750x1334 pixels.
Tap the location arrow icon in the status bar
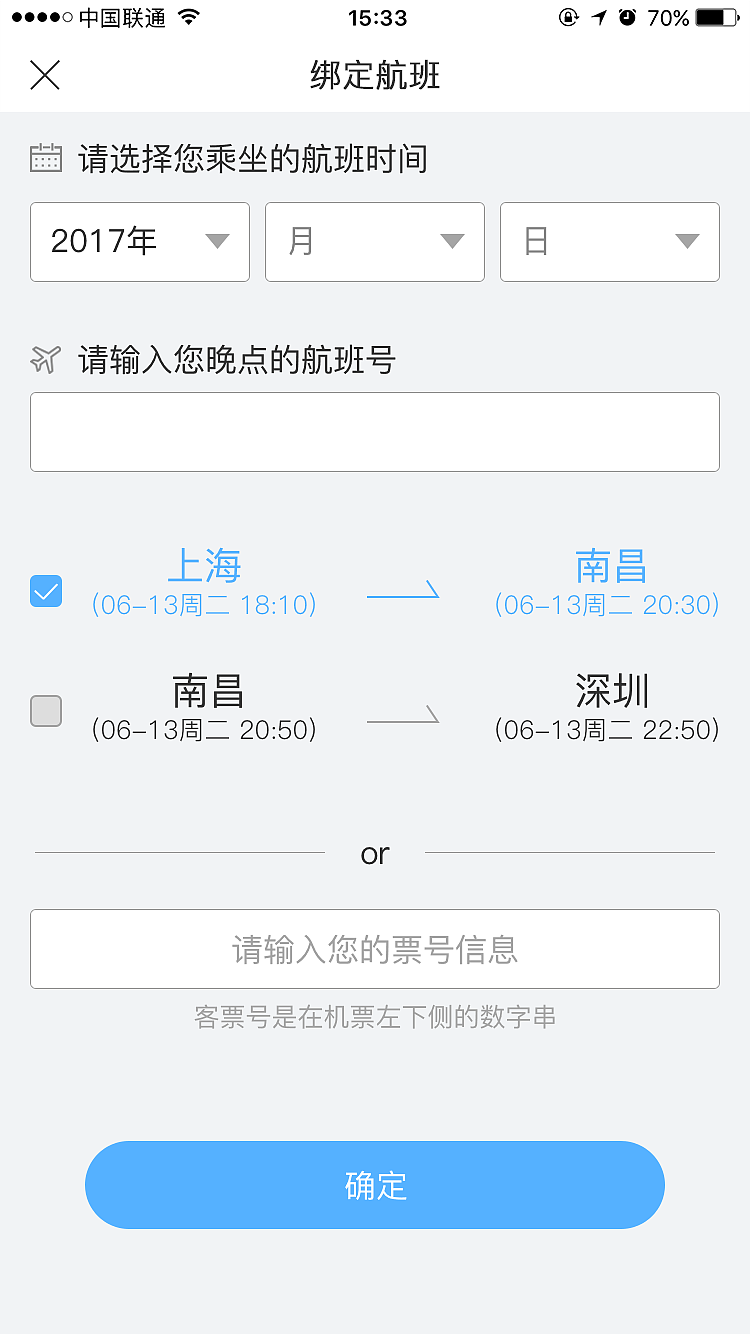[x=598, y=16]
